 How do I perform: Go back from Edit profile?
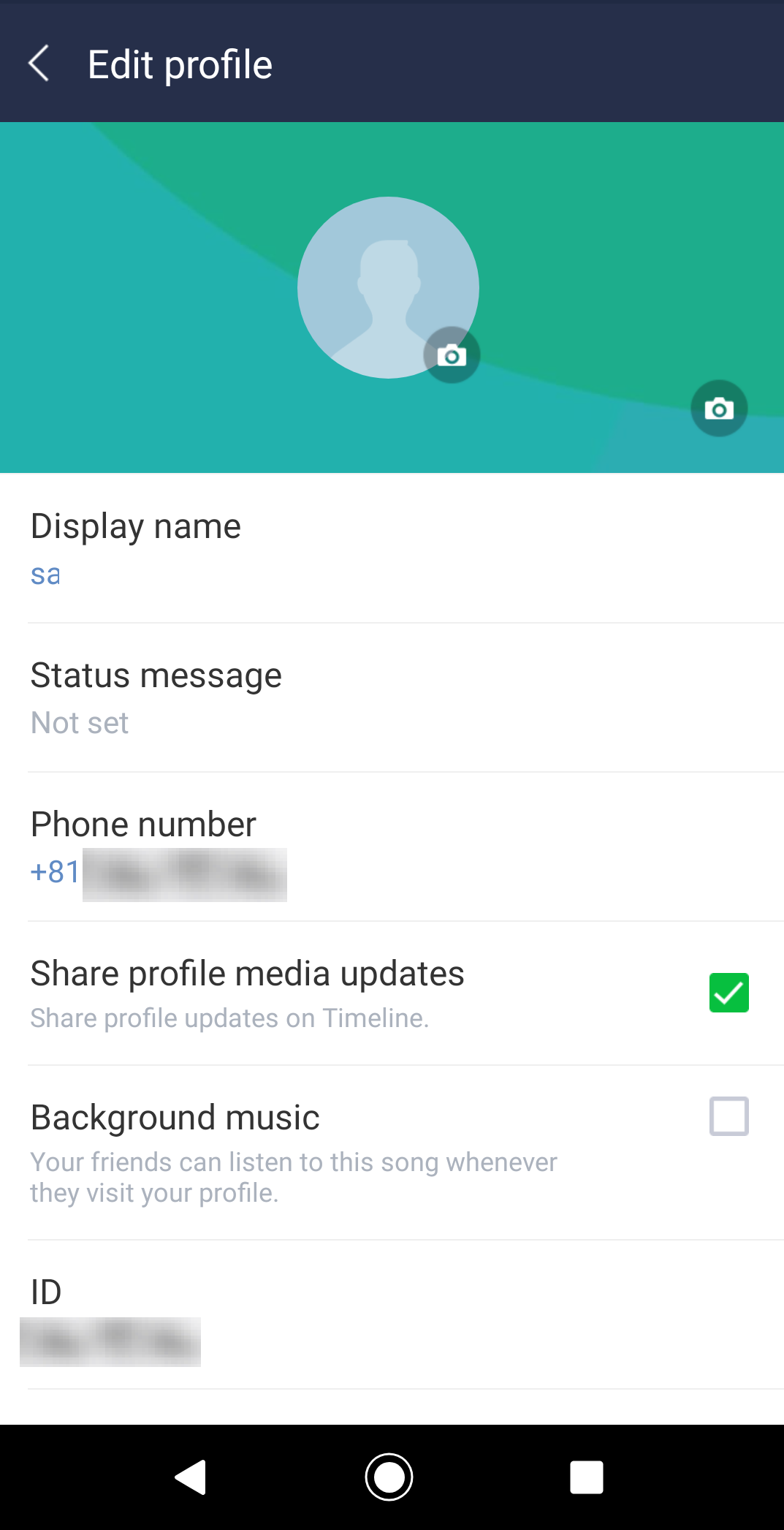39,64
